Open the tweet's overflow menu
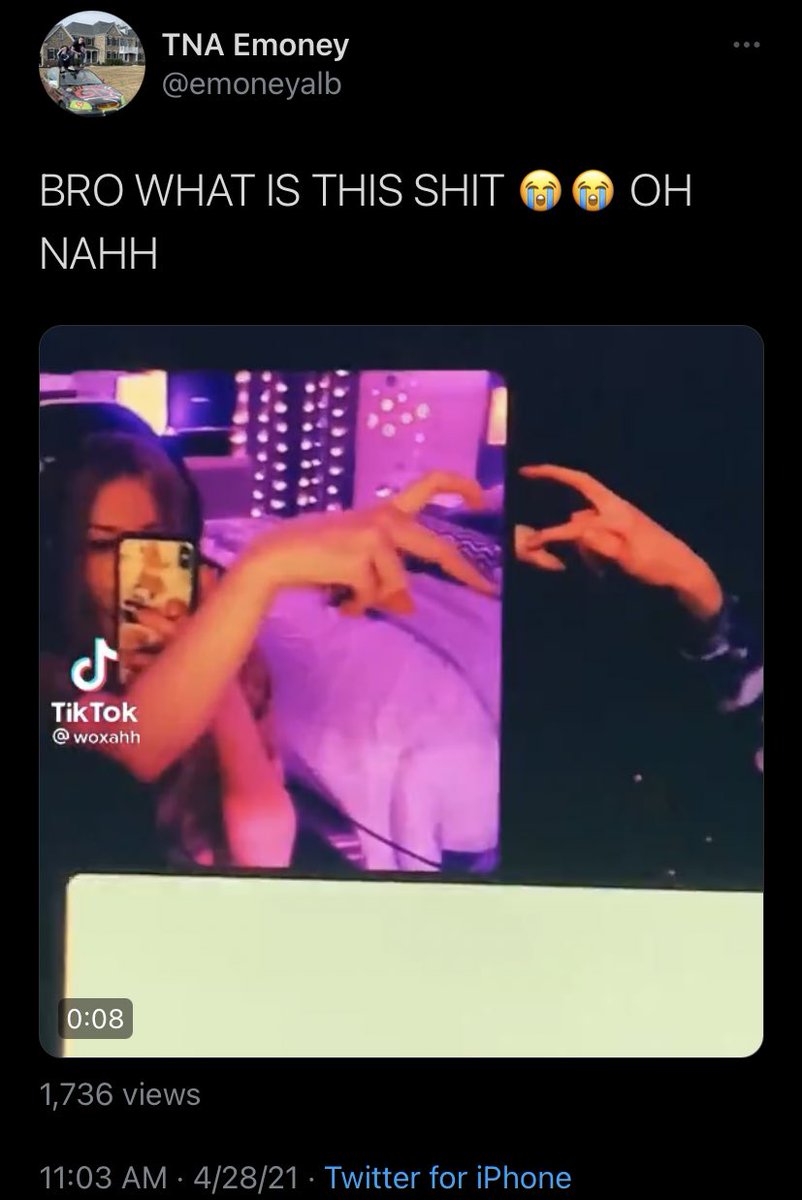 pos(746,46)
